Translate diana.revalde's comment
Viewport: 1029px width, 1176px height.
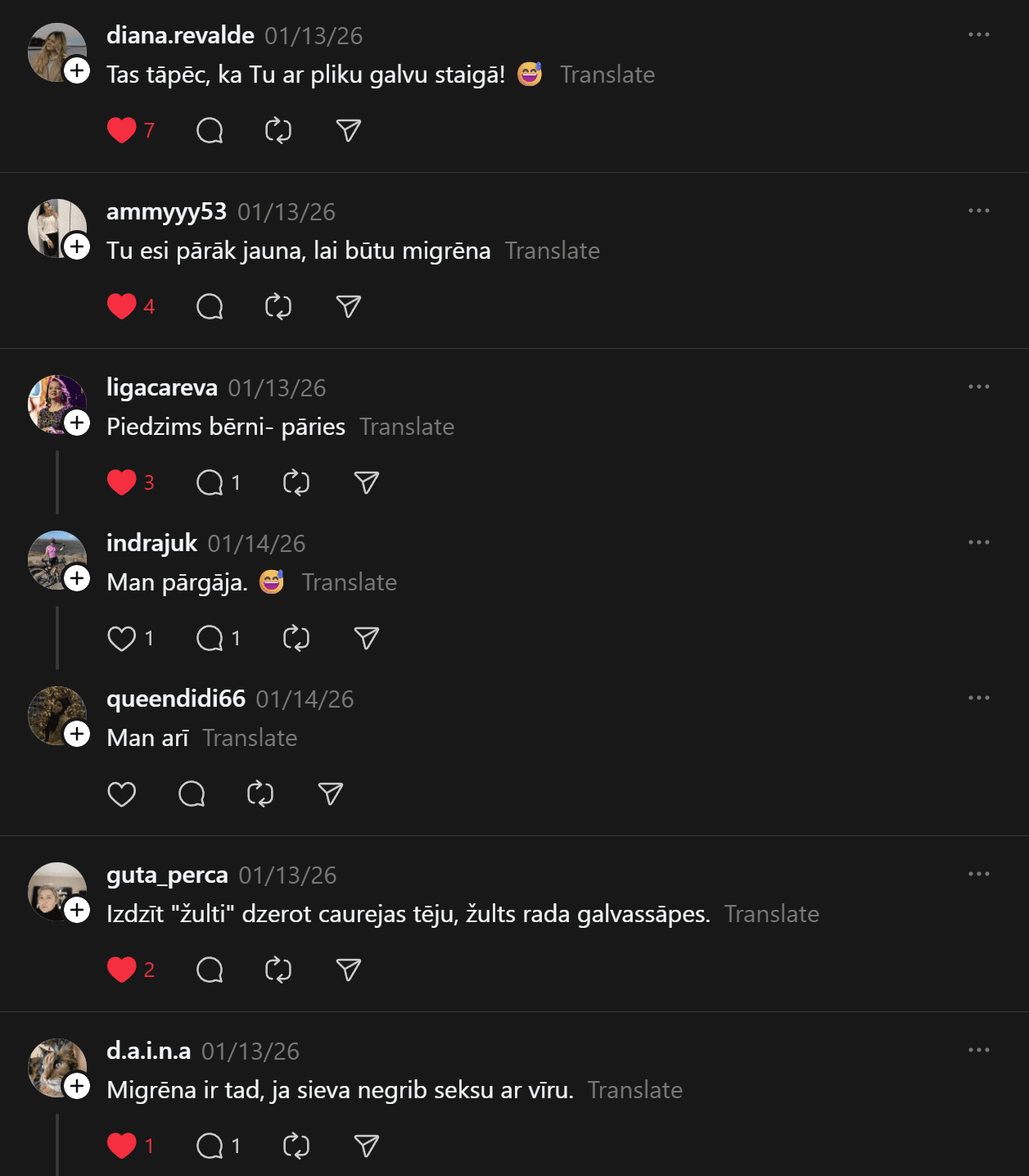(607, 75)
